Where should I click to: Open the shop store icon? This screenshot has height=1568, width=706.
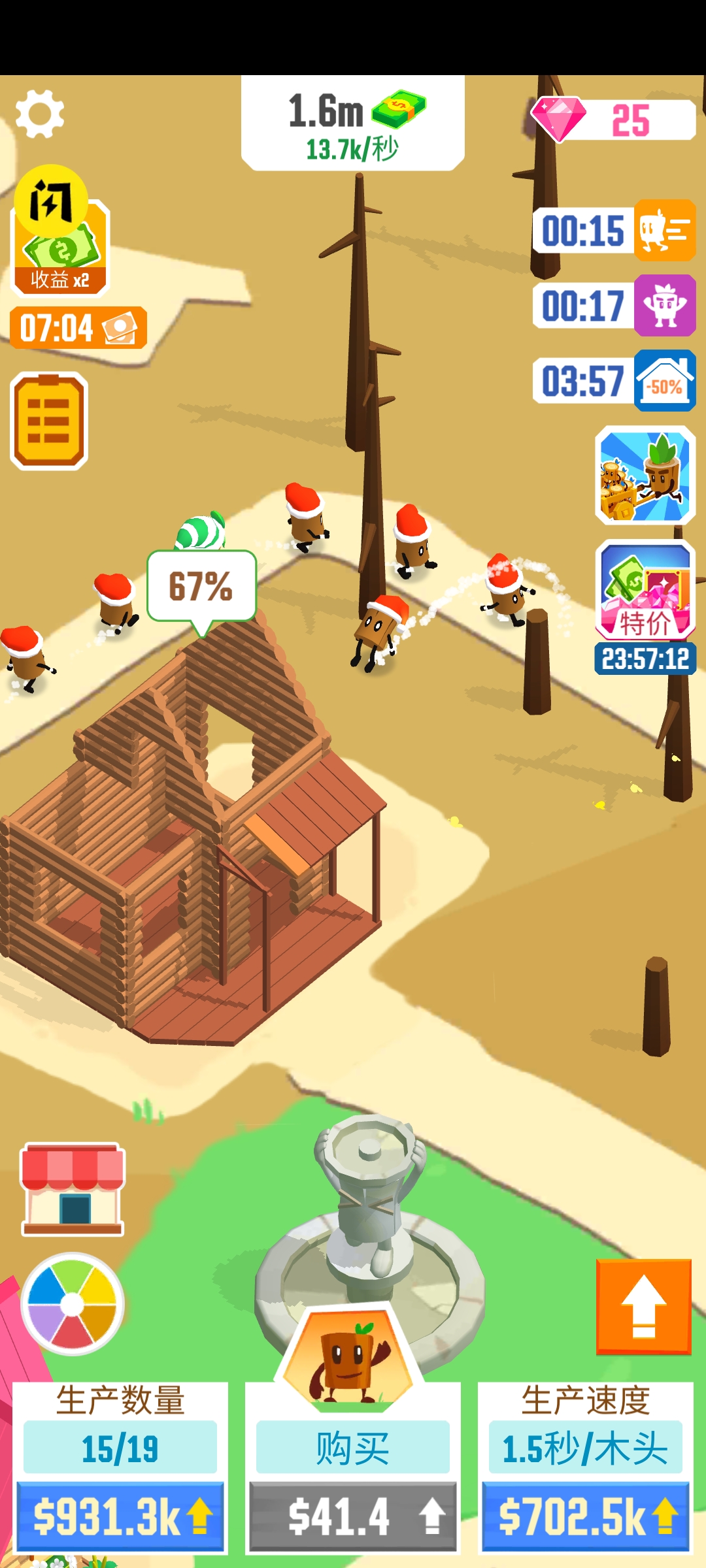(73, 1189)
